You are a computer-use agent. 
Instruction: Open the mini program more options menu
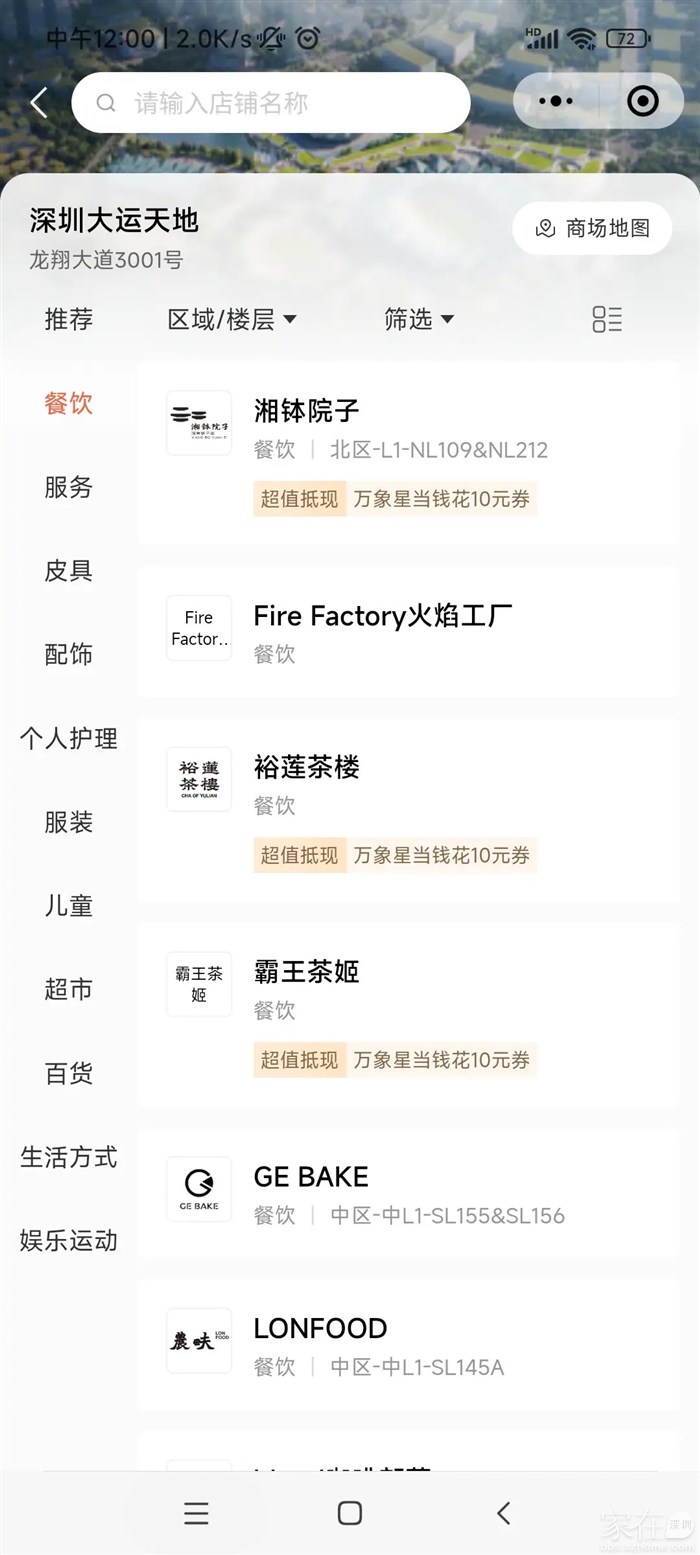pos(556,101)
